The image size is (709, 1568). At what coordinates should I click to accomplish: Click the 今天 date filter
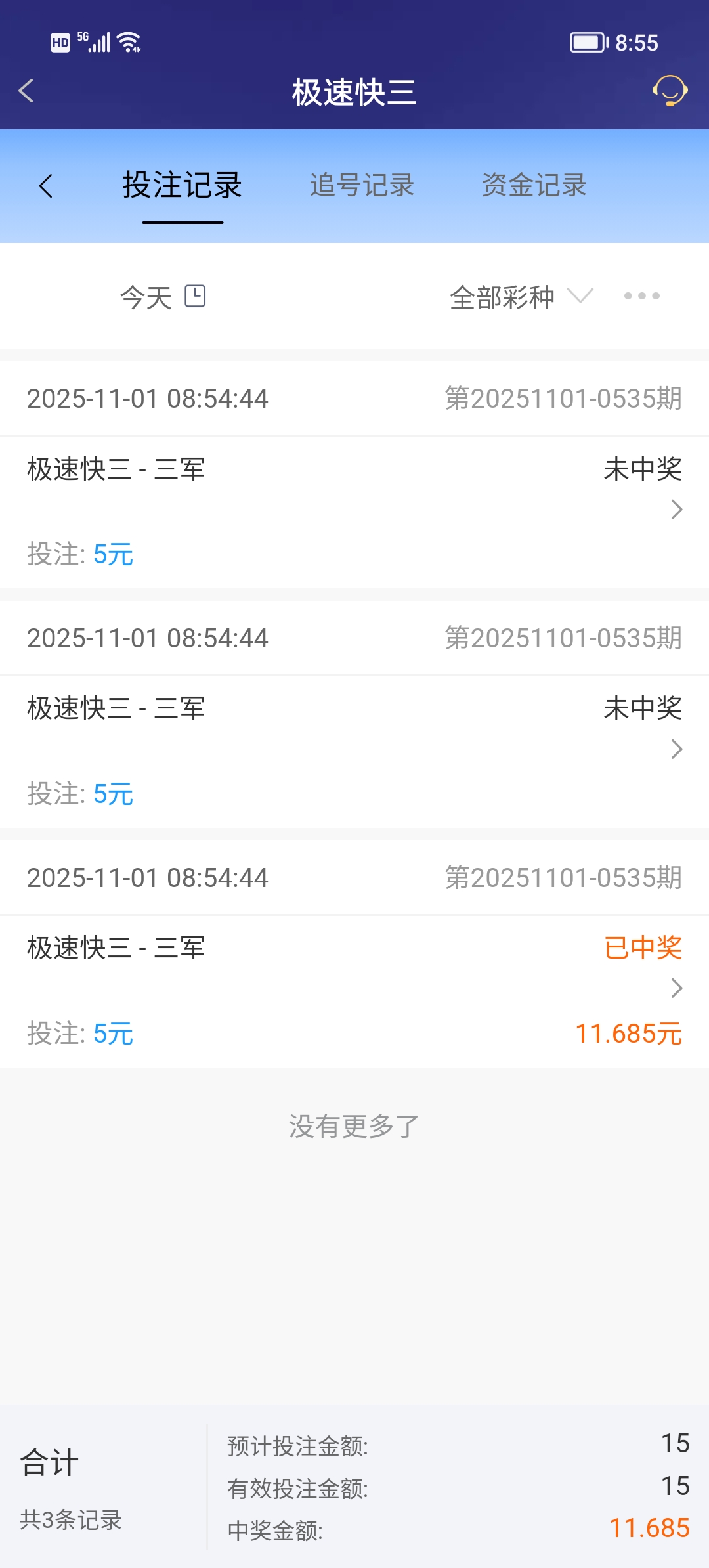click(144, 296)
